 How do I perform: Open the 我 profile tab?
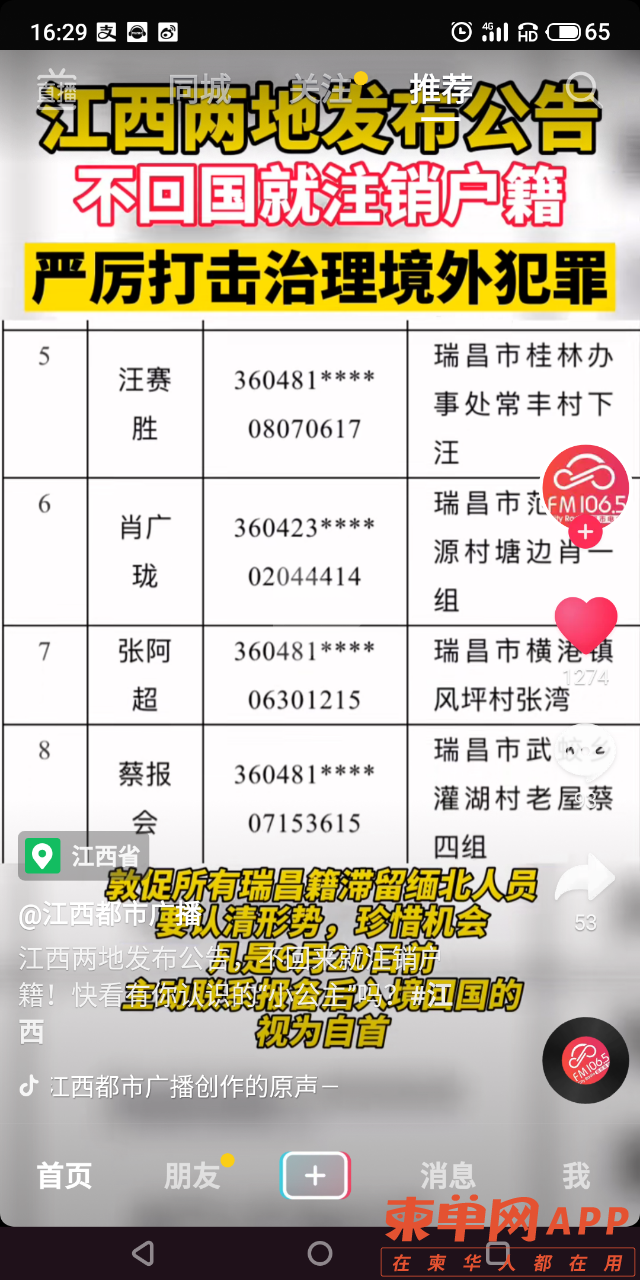click(576, 1176)
